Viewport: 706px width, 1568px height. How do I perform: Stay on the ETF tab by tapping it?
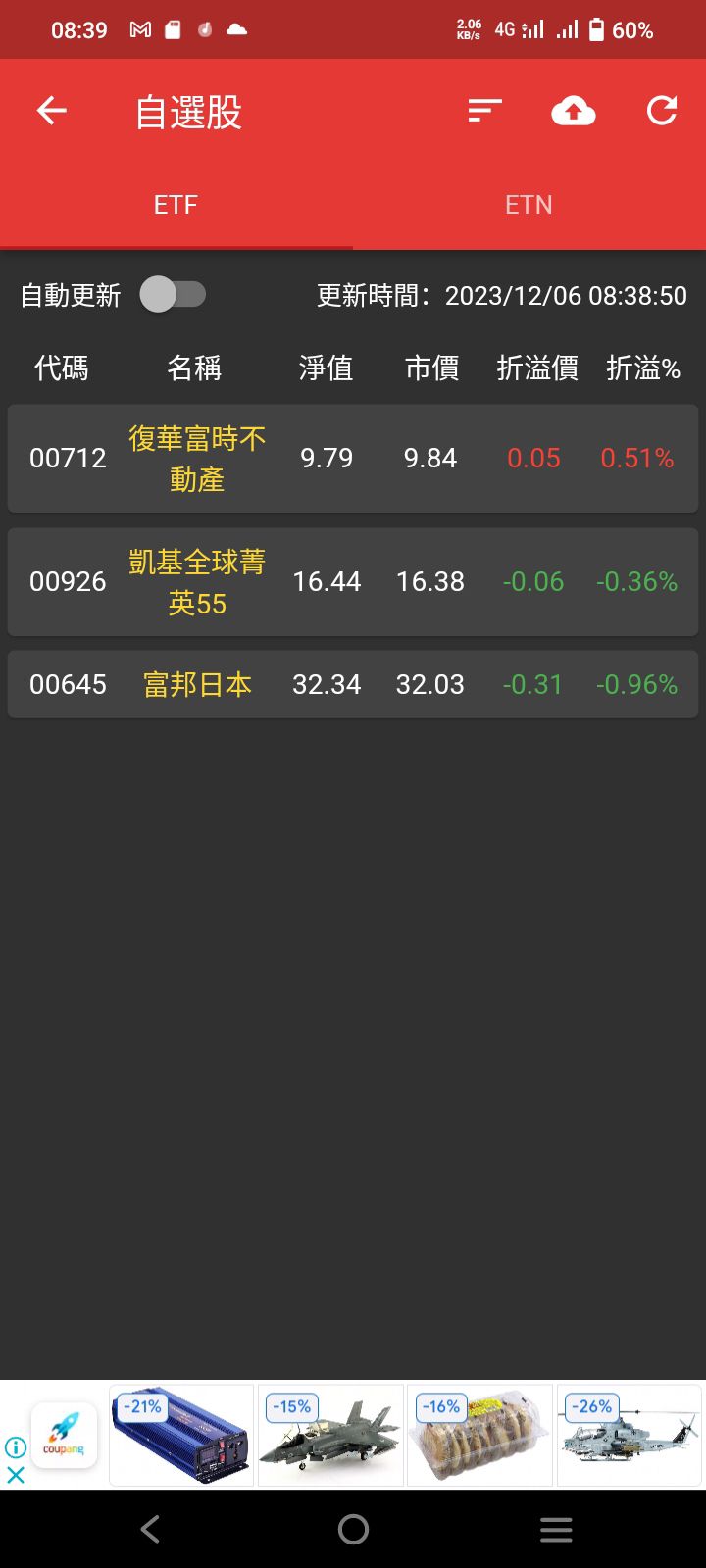(x=176, y=204)
